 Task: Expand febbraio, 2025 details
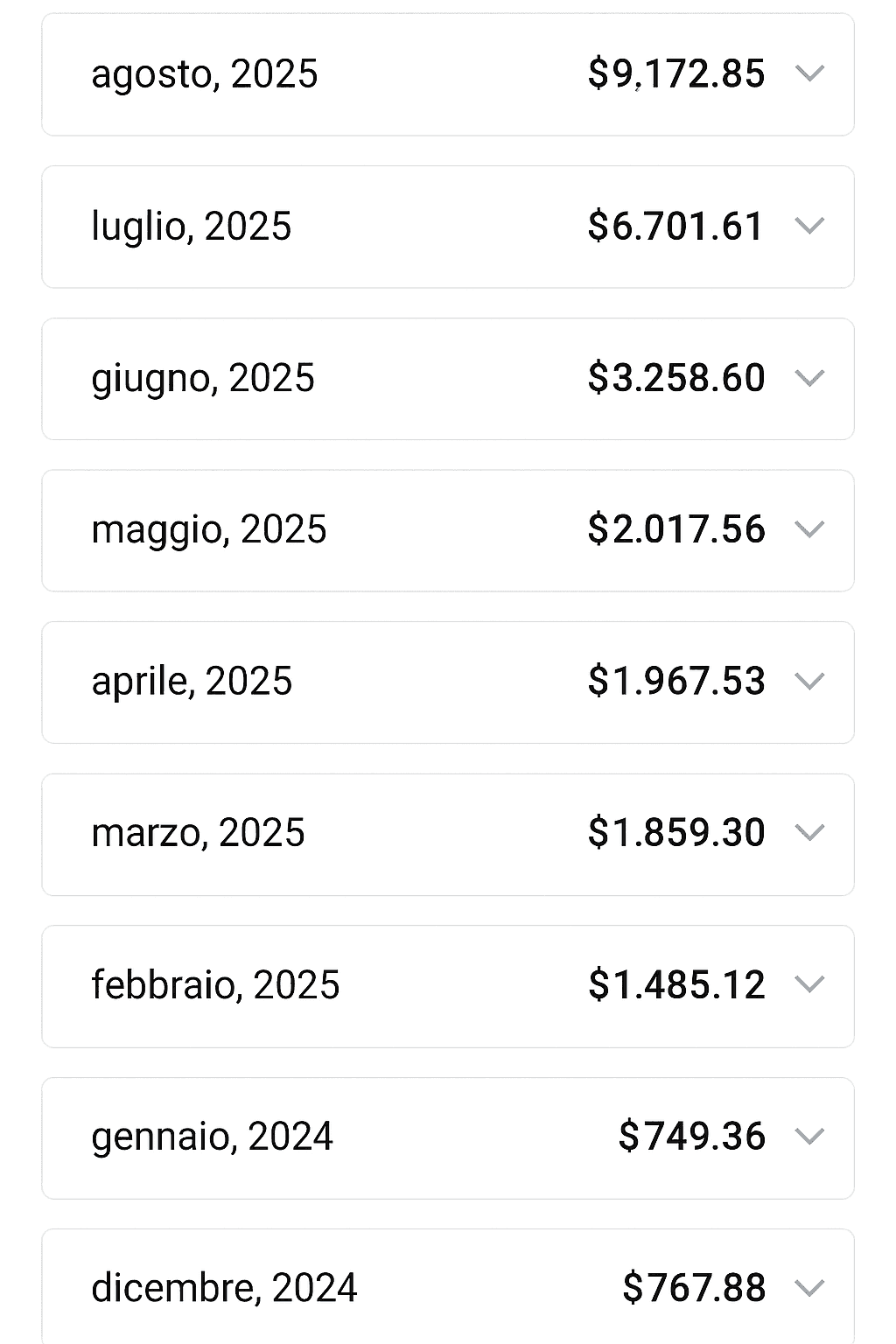(x=809, y=984)
